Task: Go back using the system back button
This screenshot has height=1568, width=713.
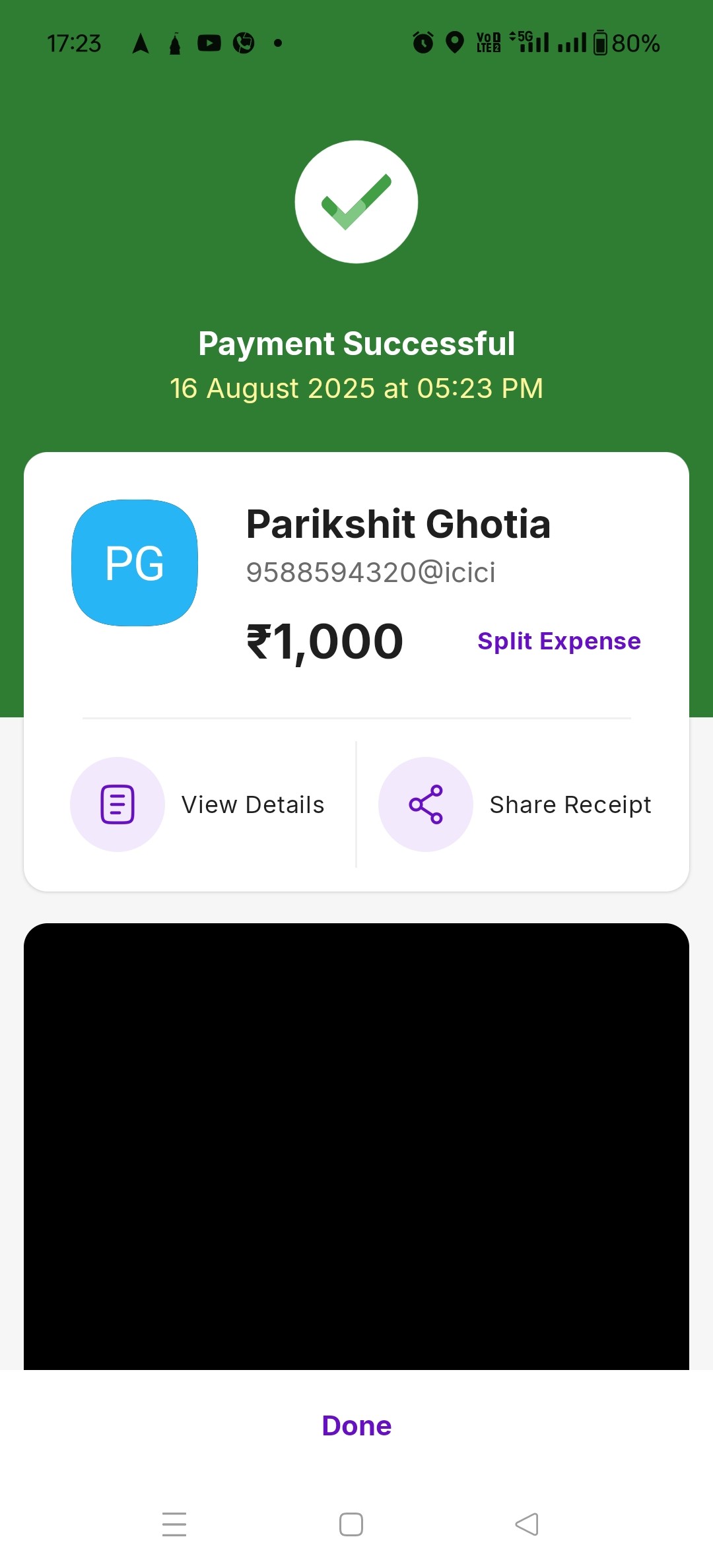Action: coord(527,1524)
